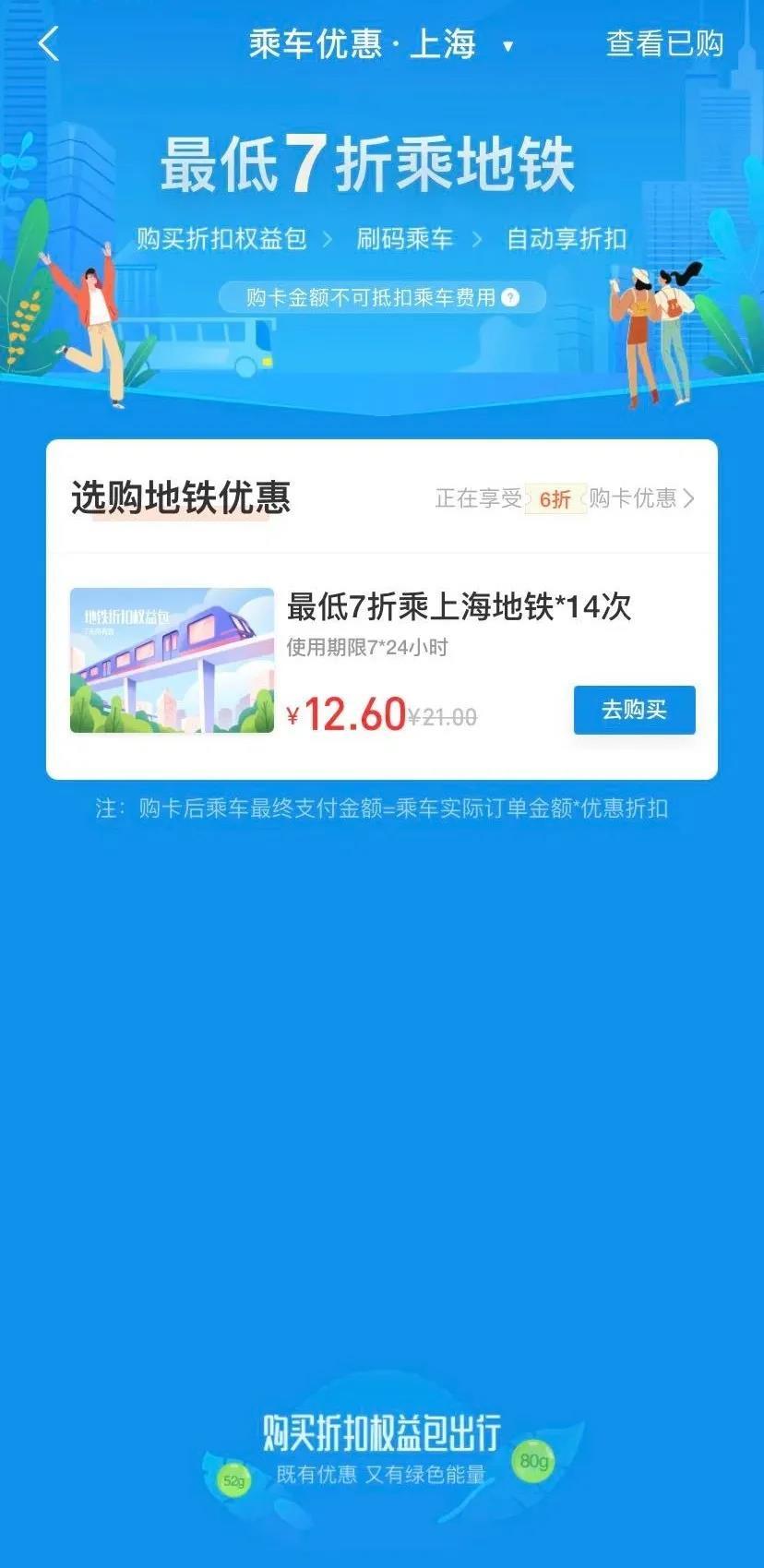Open the 正在享受6折购卡优惠 link
764x1568 pixels.
[x=564, y=498]
